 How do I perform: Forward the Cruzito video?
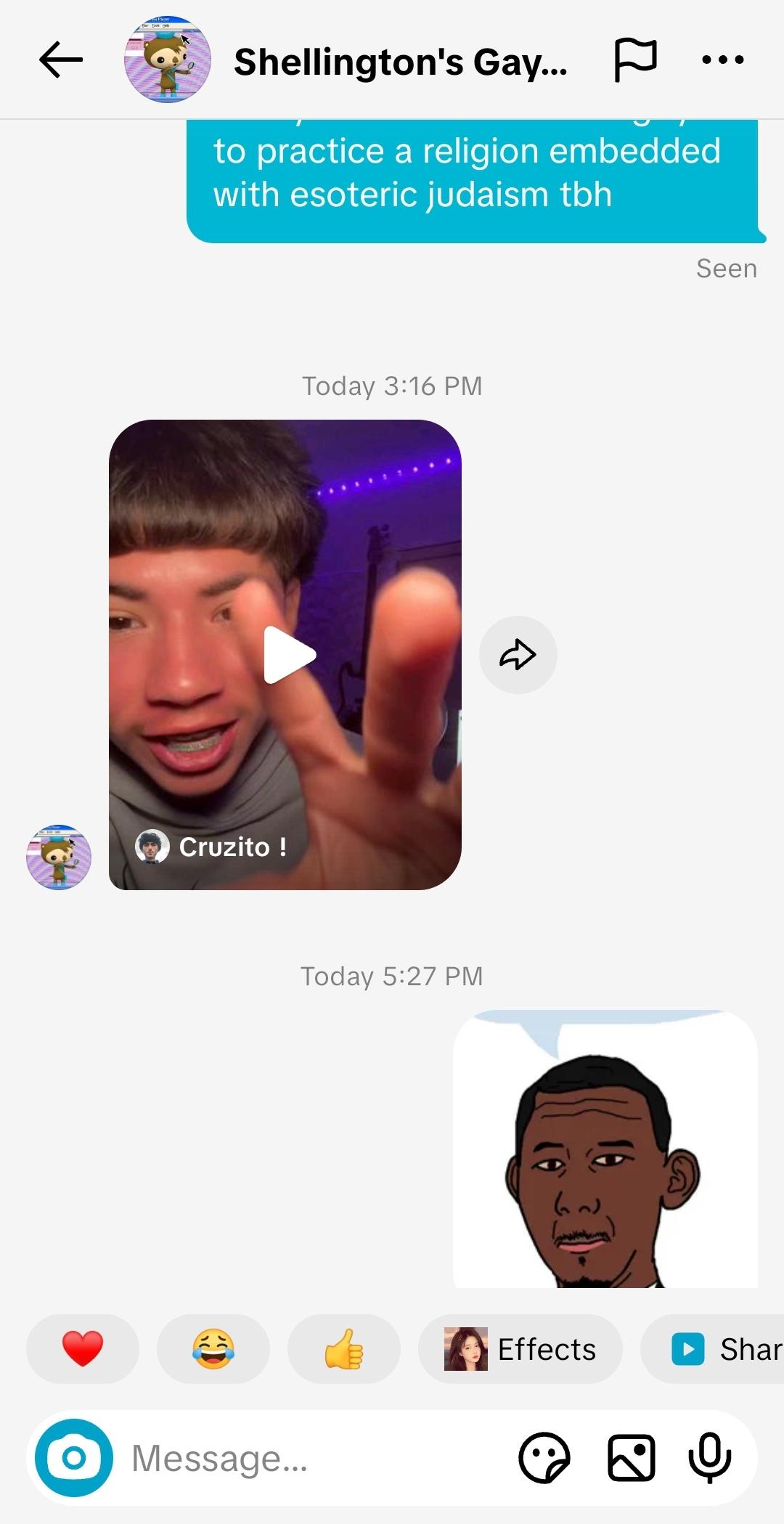pos(518,655)
